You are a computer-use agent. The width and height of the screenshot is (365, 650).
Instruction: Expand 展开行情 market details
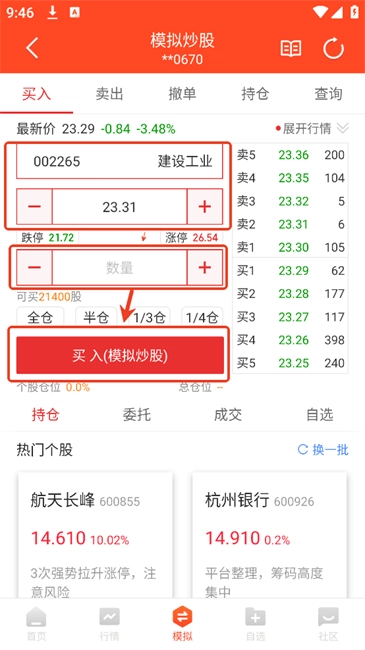click(312, 129)
